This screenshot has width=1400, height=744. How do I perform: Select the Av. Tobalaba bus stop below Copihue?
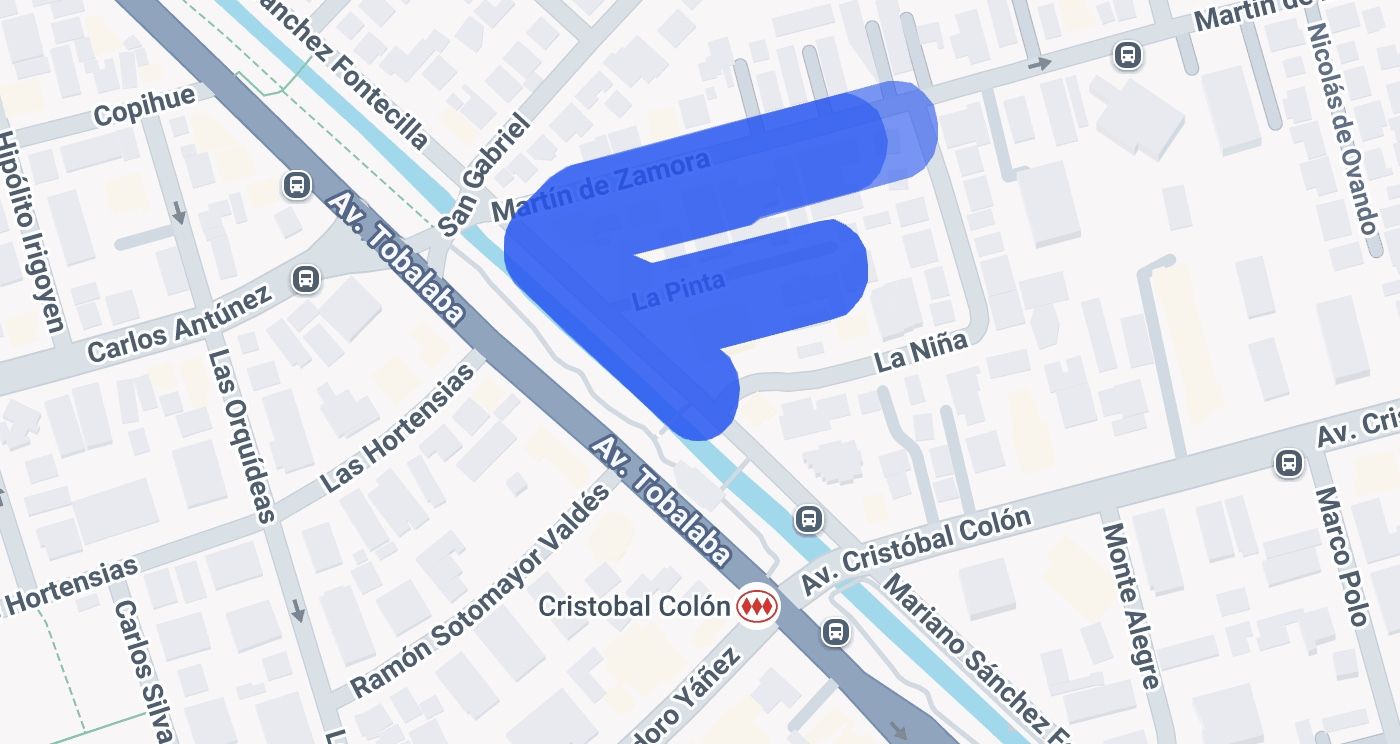[296, 185]
